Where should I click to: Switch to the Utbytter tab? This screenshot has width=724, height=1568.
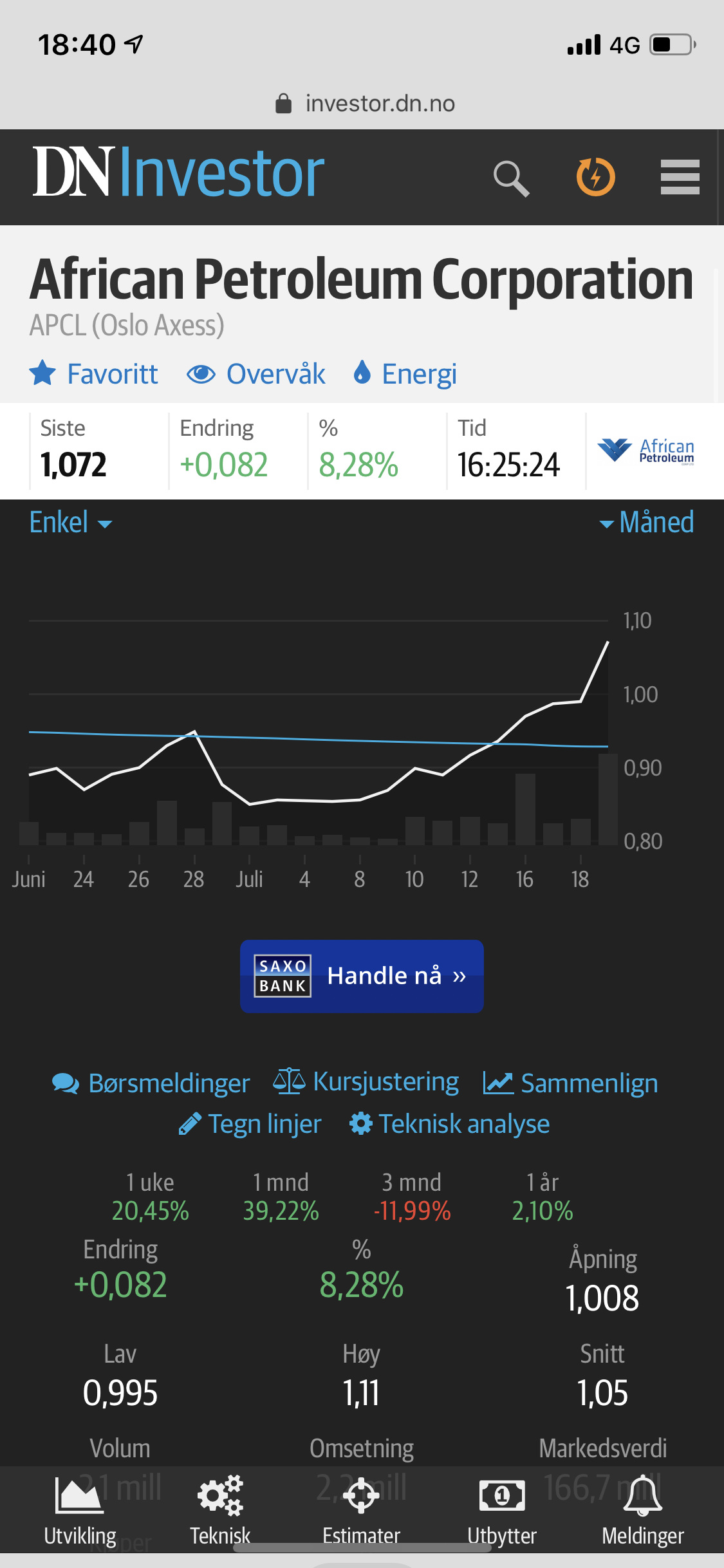502,1511
